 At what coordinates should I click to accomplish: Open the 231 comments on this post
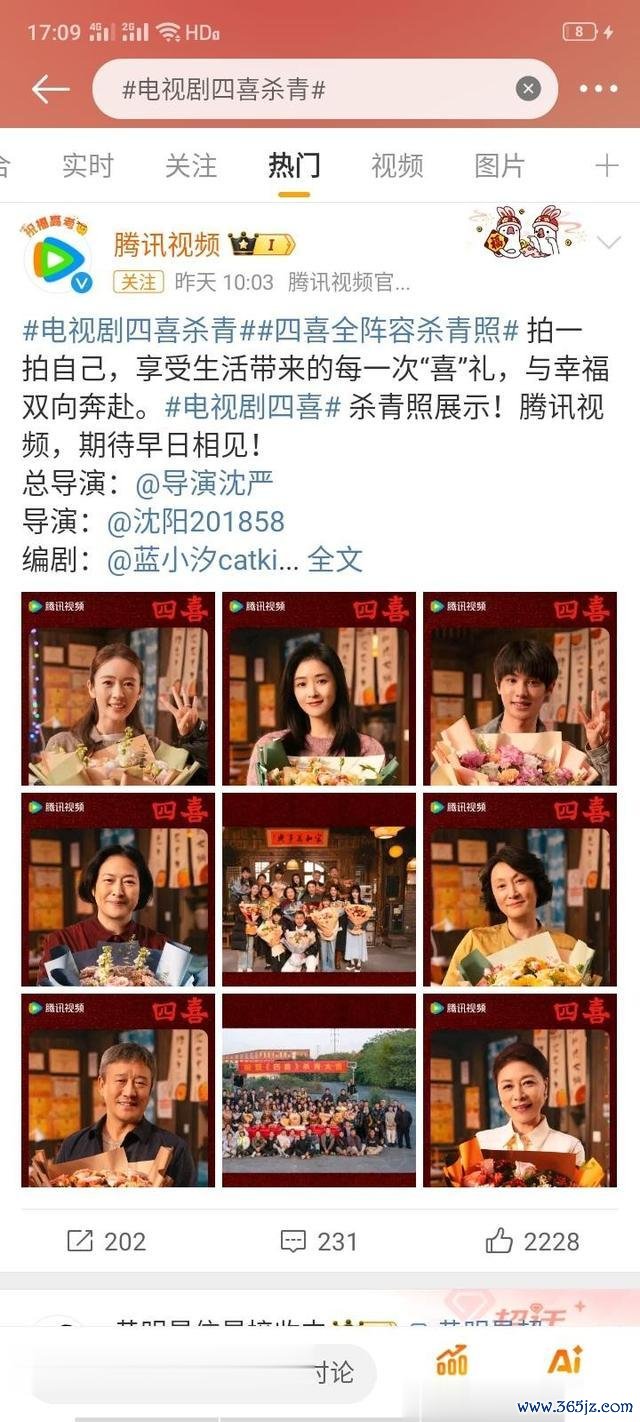tap(319, 1241)
